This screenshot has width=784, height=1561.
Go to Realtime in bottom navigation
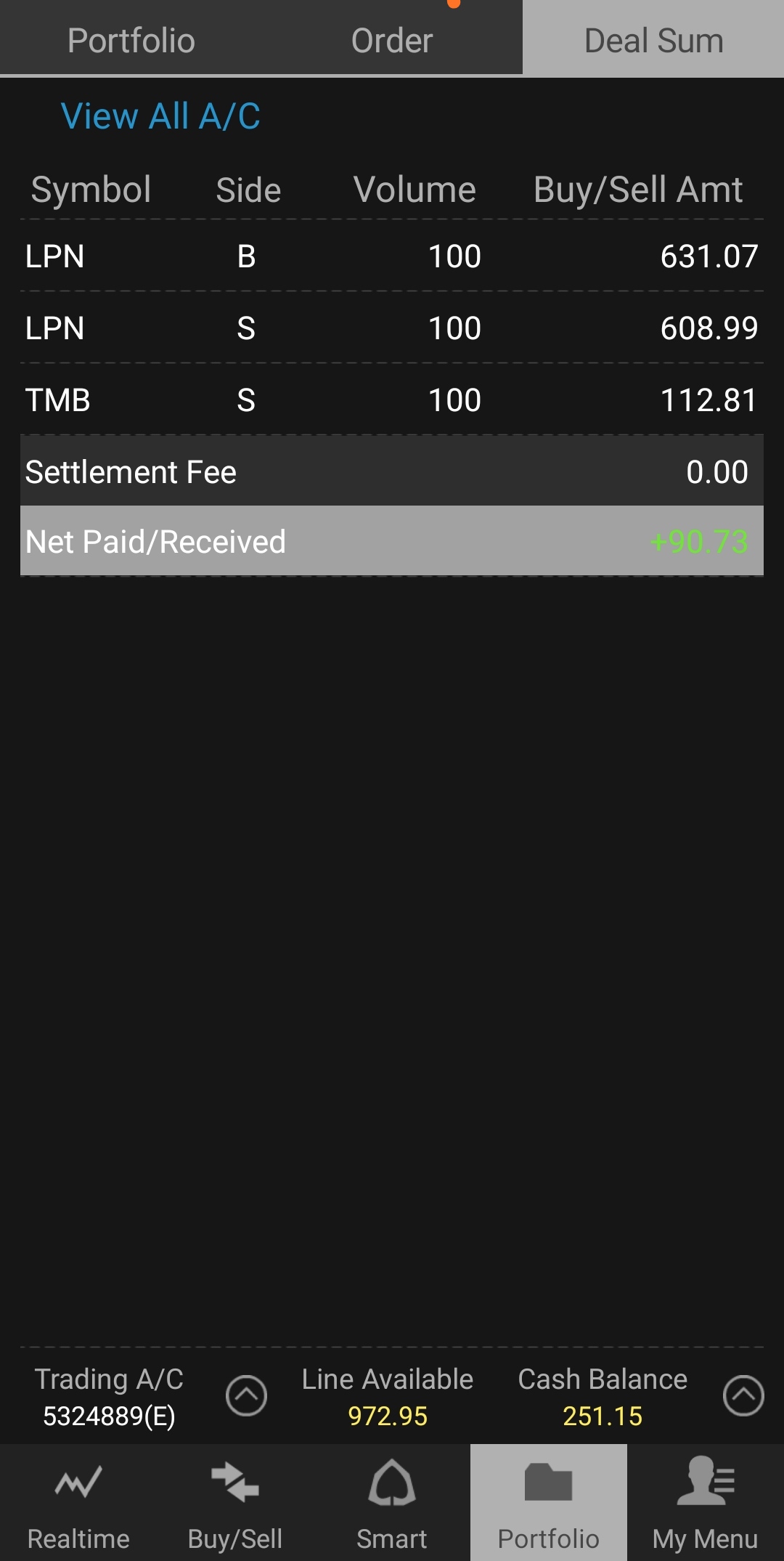click(78, 1503)
